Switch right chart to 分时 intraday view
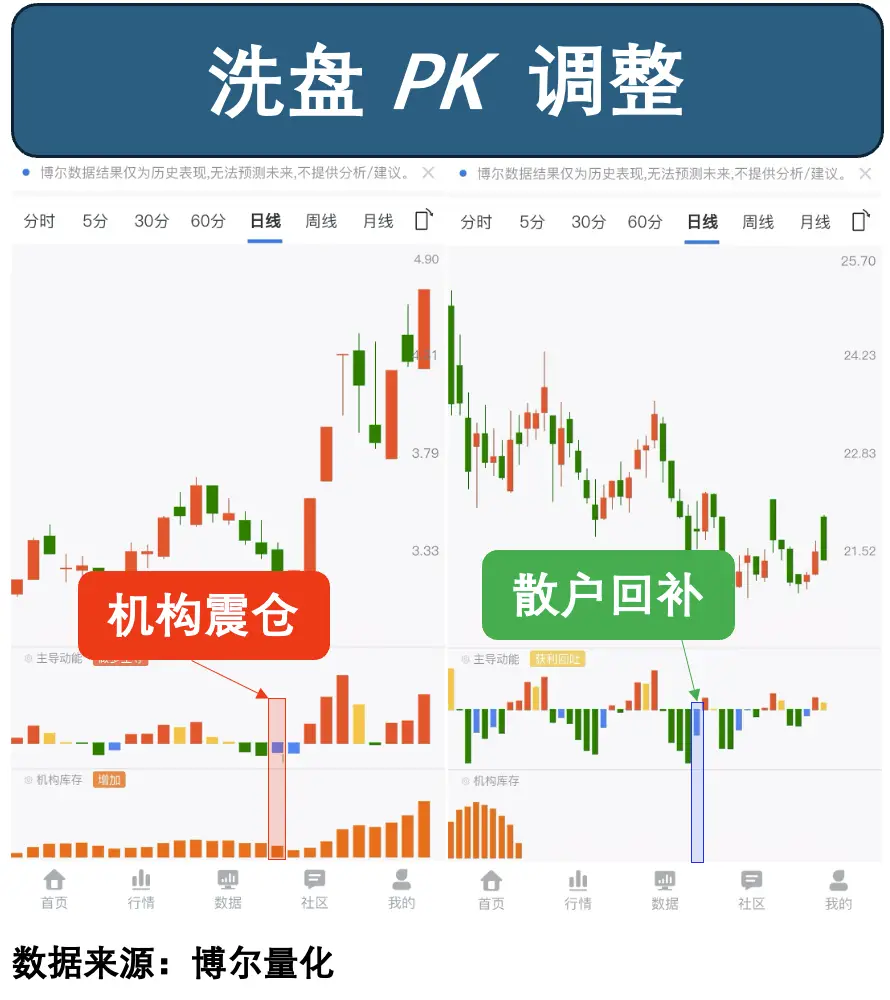890x1000 pixels. [x=476, y=221]
